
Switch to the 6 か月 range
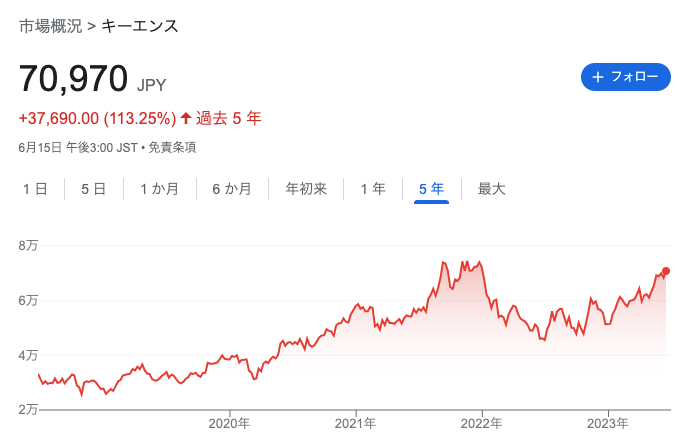[x=232, y=188]
